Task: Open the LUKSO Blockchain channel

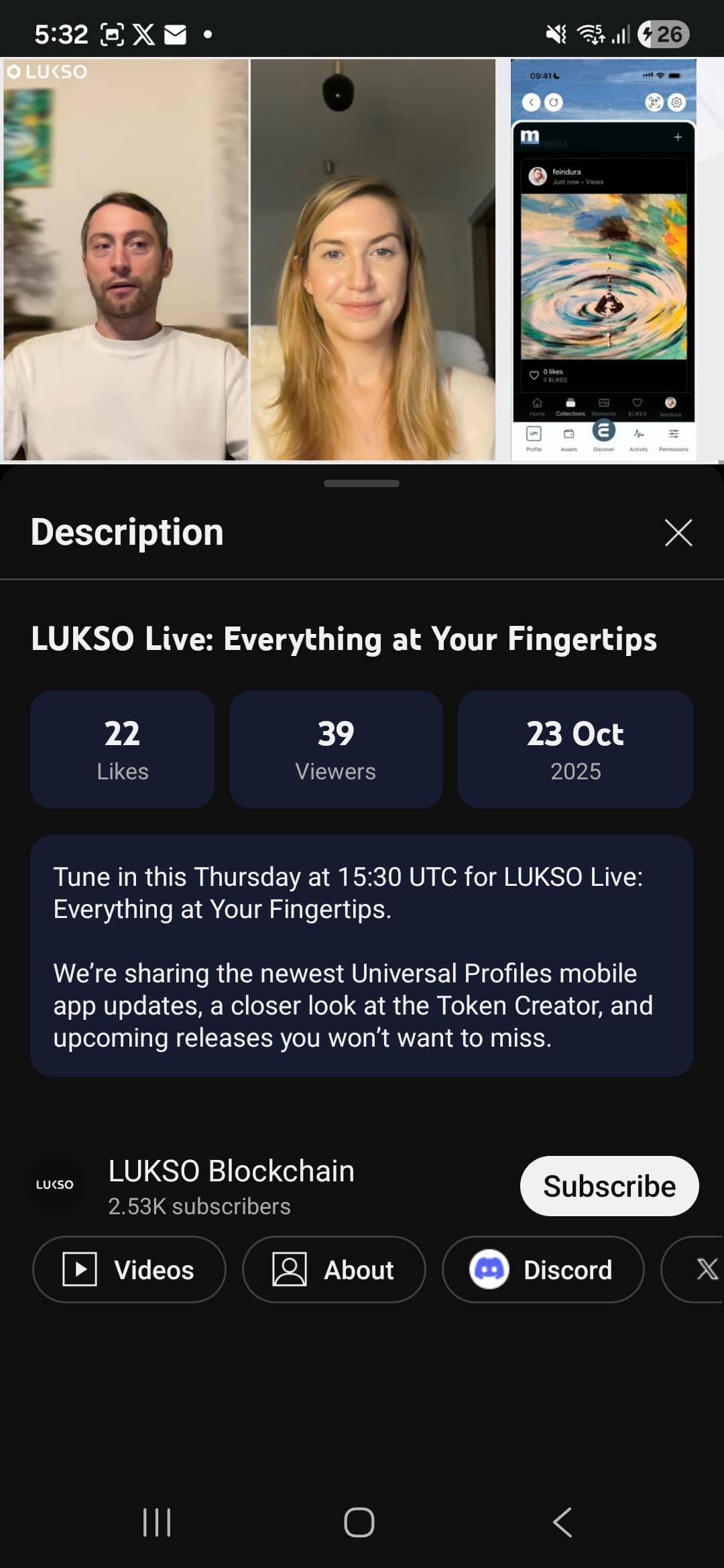Action: [x=231, y=1185]
